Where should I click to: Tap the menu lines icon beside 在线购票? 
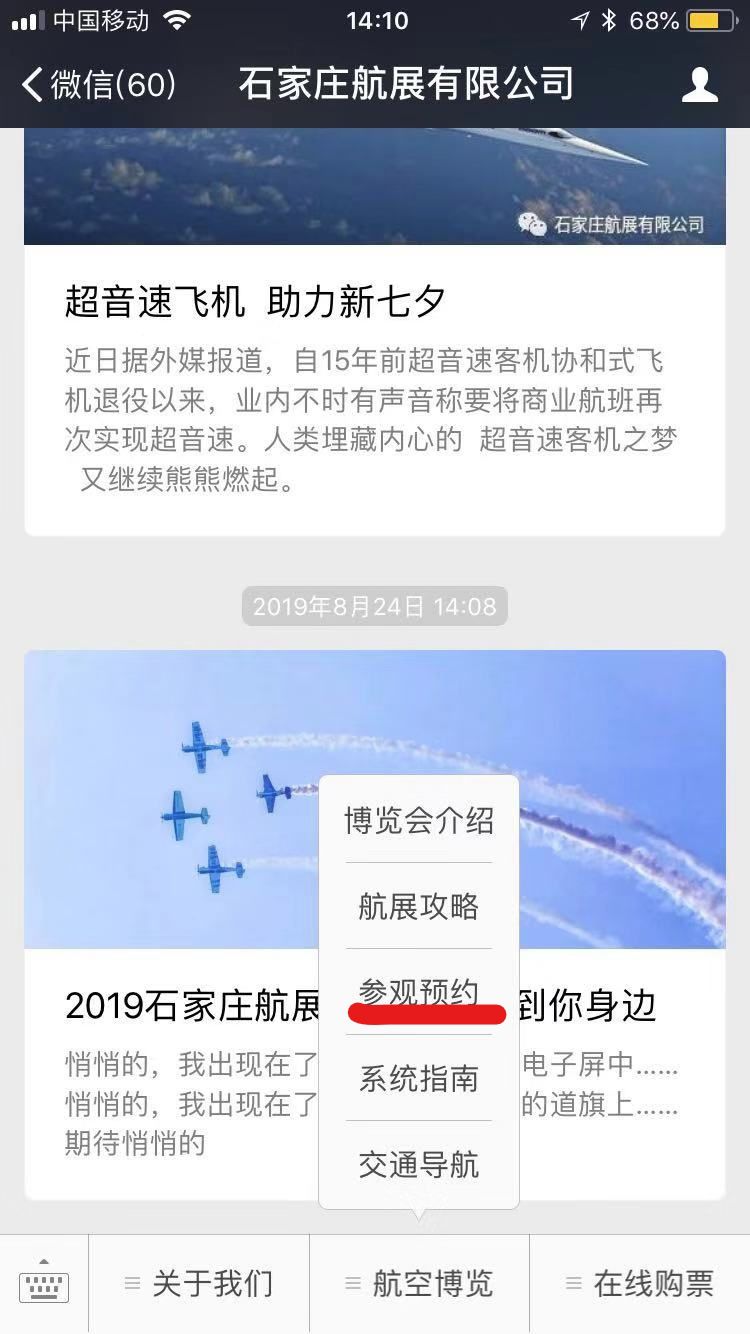(572, 1283)
